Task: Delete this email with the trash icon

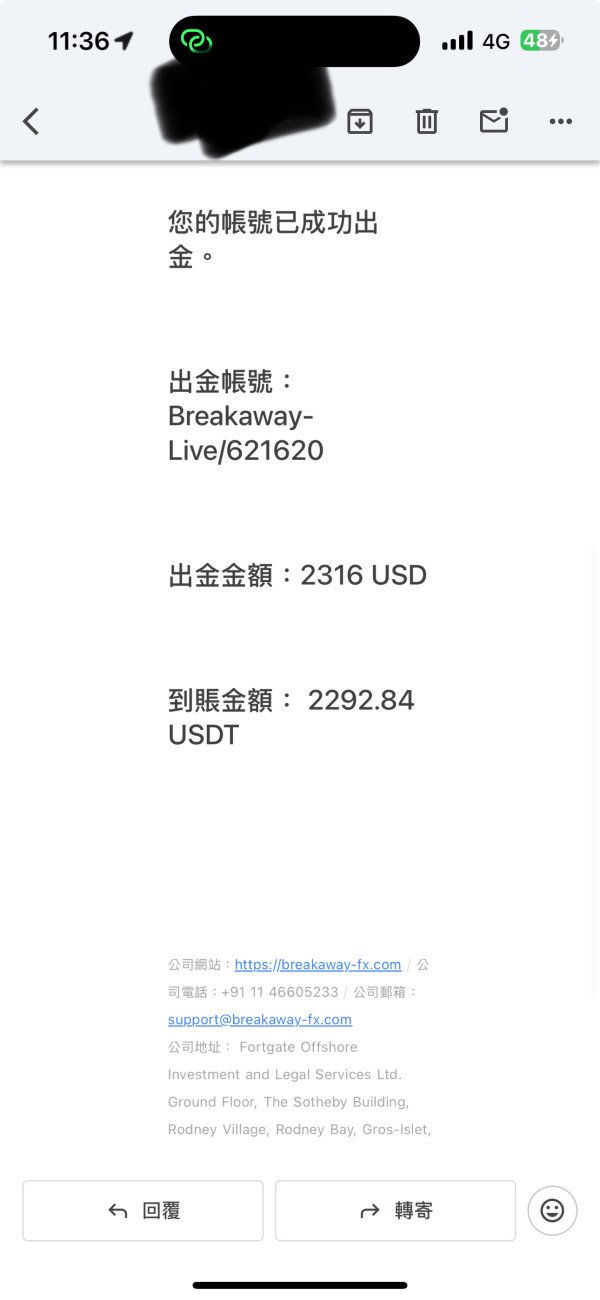Action: [x=427, y=122]
